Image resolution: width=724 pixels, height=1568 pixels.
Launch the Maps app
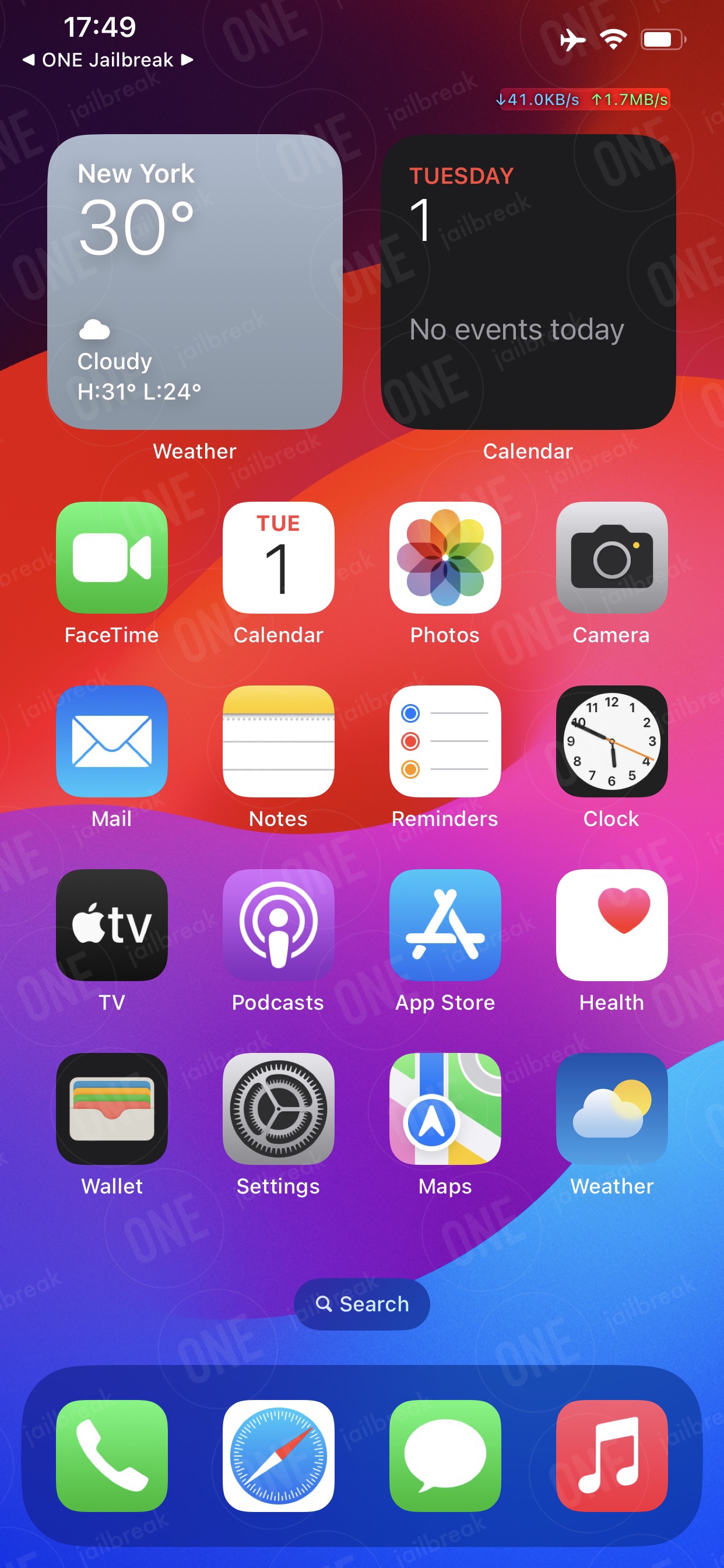pos(445,1109)
